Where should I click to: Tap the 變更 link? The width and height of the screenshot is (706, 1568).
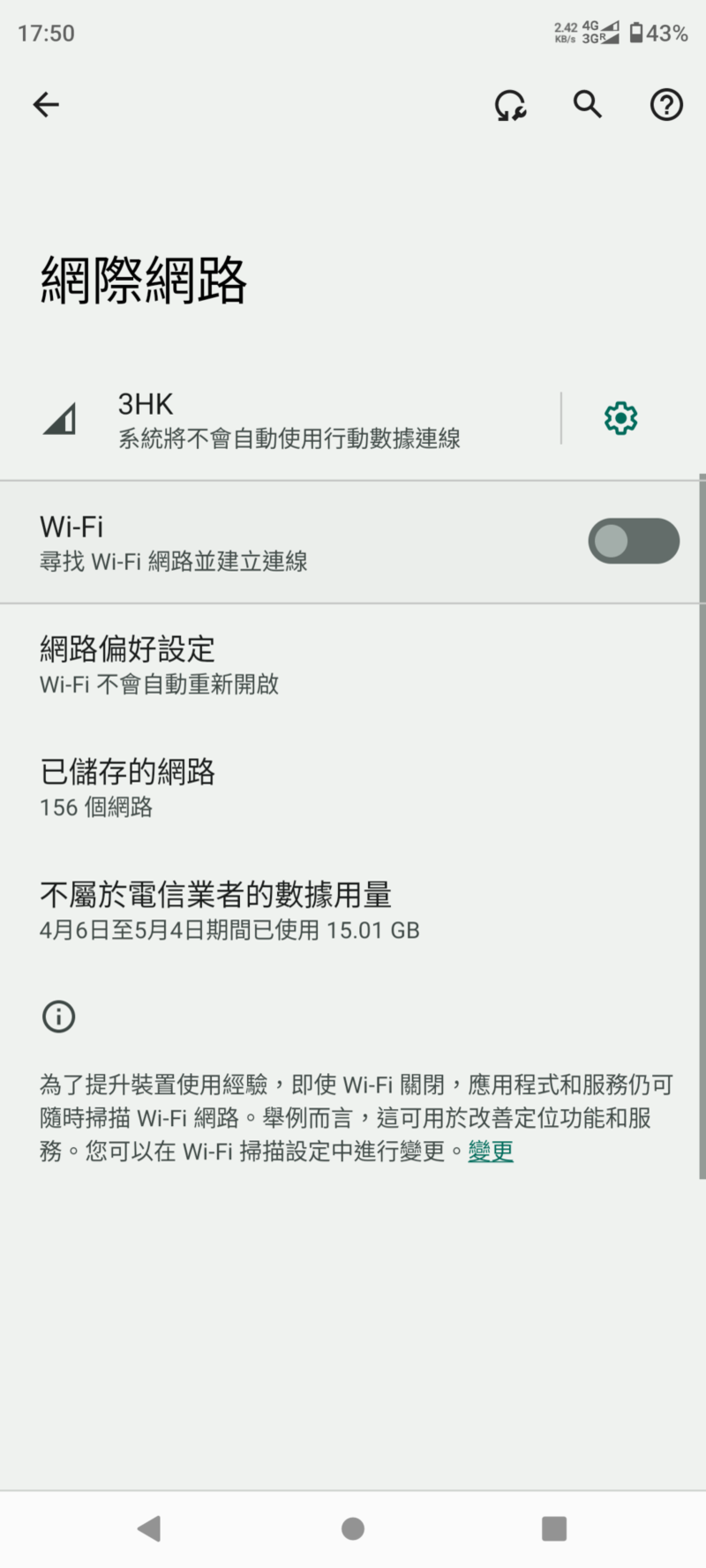coord(491,1151)
